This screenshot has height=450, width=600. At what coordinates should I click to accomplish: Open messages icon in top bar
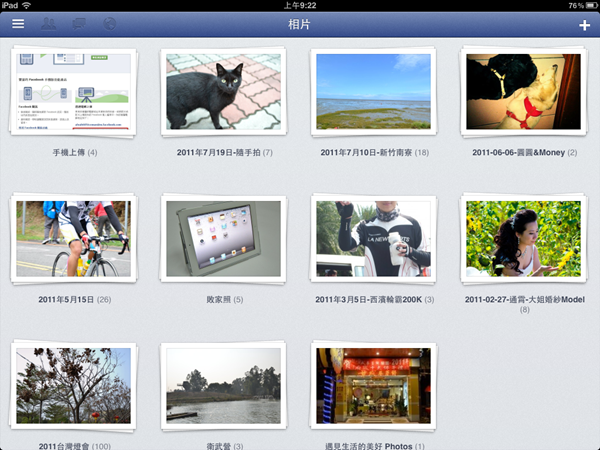tap(79, 24)
